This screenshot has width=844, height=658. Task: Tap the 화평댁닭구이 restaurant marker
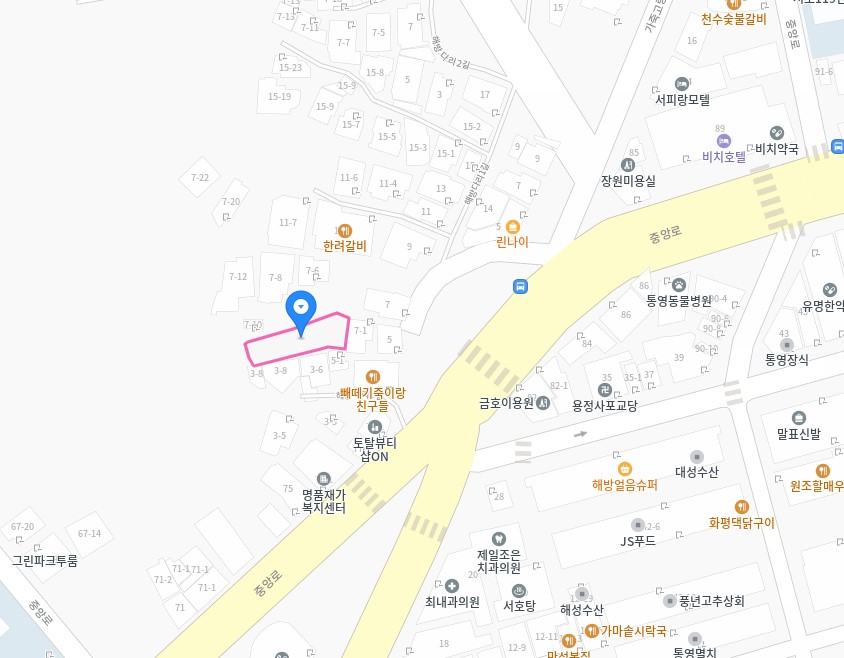(x=741, y=507)
